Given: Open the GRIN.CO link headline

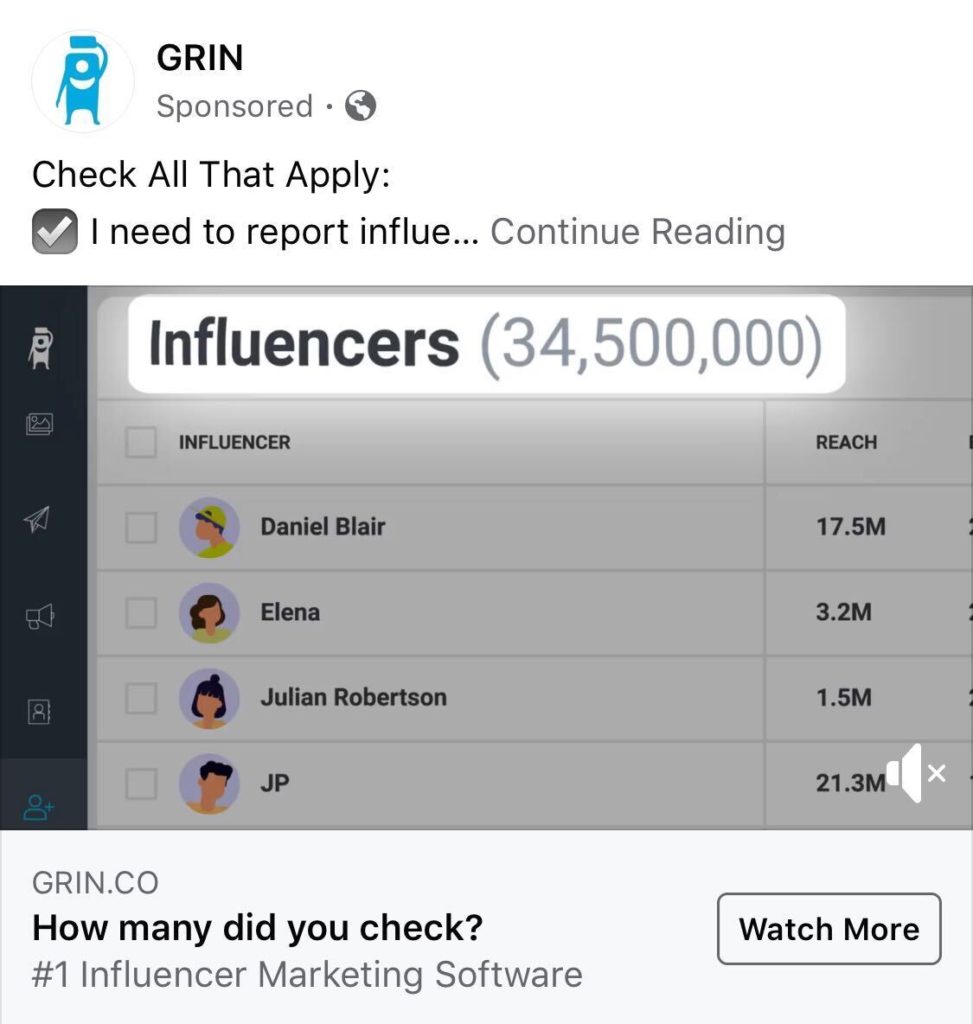Looking at the screenshot, I should point(257,929).
